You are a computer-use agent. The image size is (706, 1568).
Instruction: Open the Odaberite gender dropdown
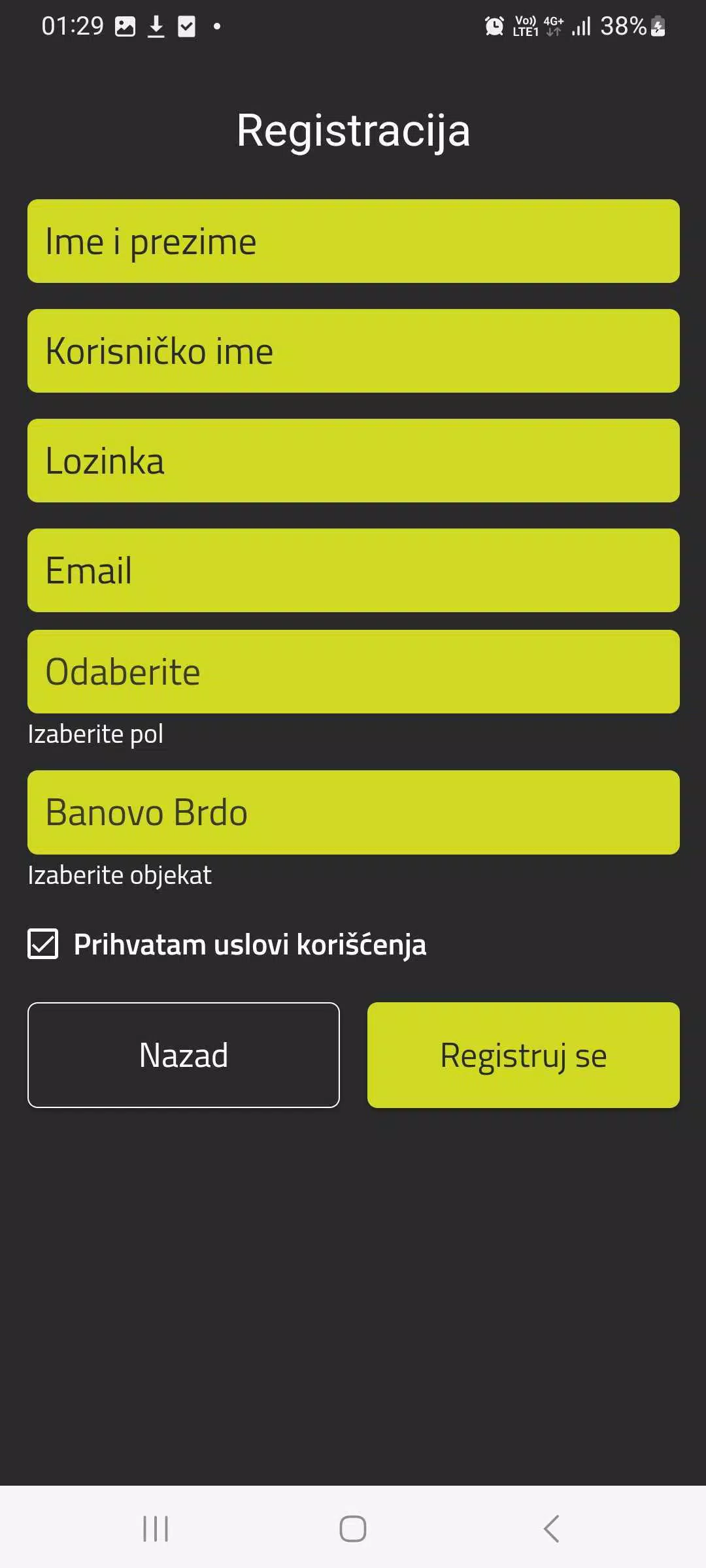pyautogui.click(x=353, y=672)
